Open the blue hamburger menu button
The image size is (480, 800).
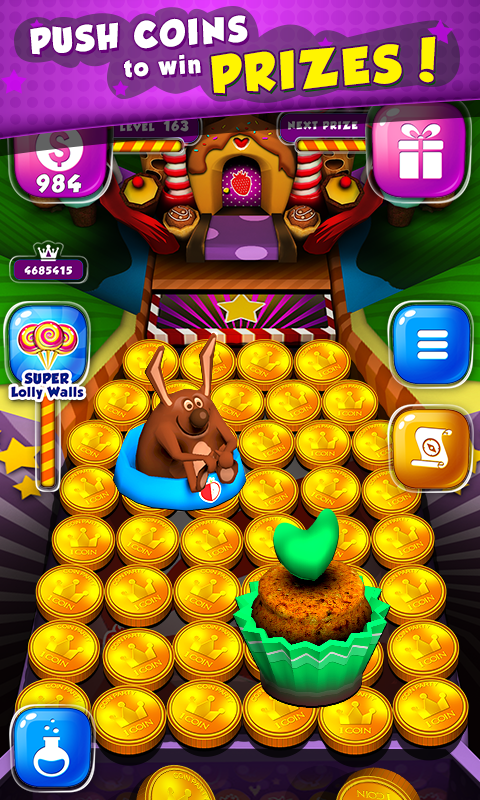tap(432, 345)
